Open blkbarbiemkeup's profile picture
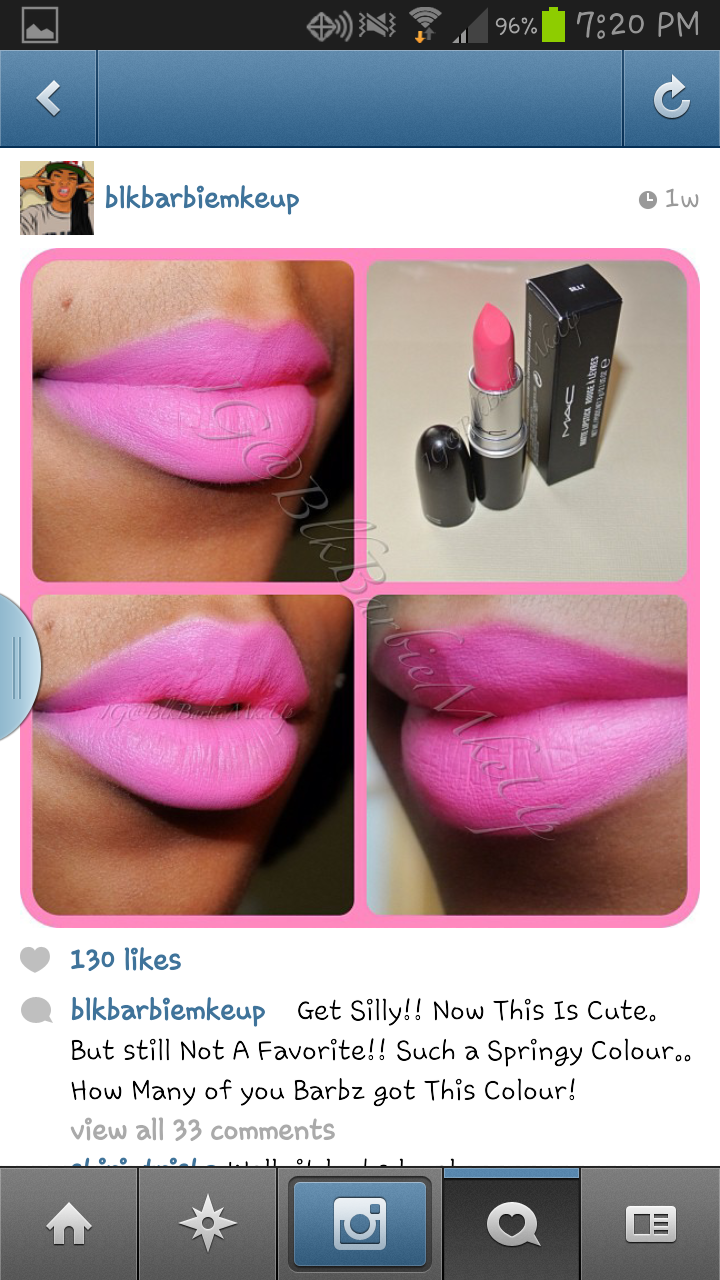Viewport: 720px width, 1280px height. 57,198
